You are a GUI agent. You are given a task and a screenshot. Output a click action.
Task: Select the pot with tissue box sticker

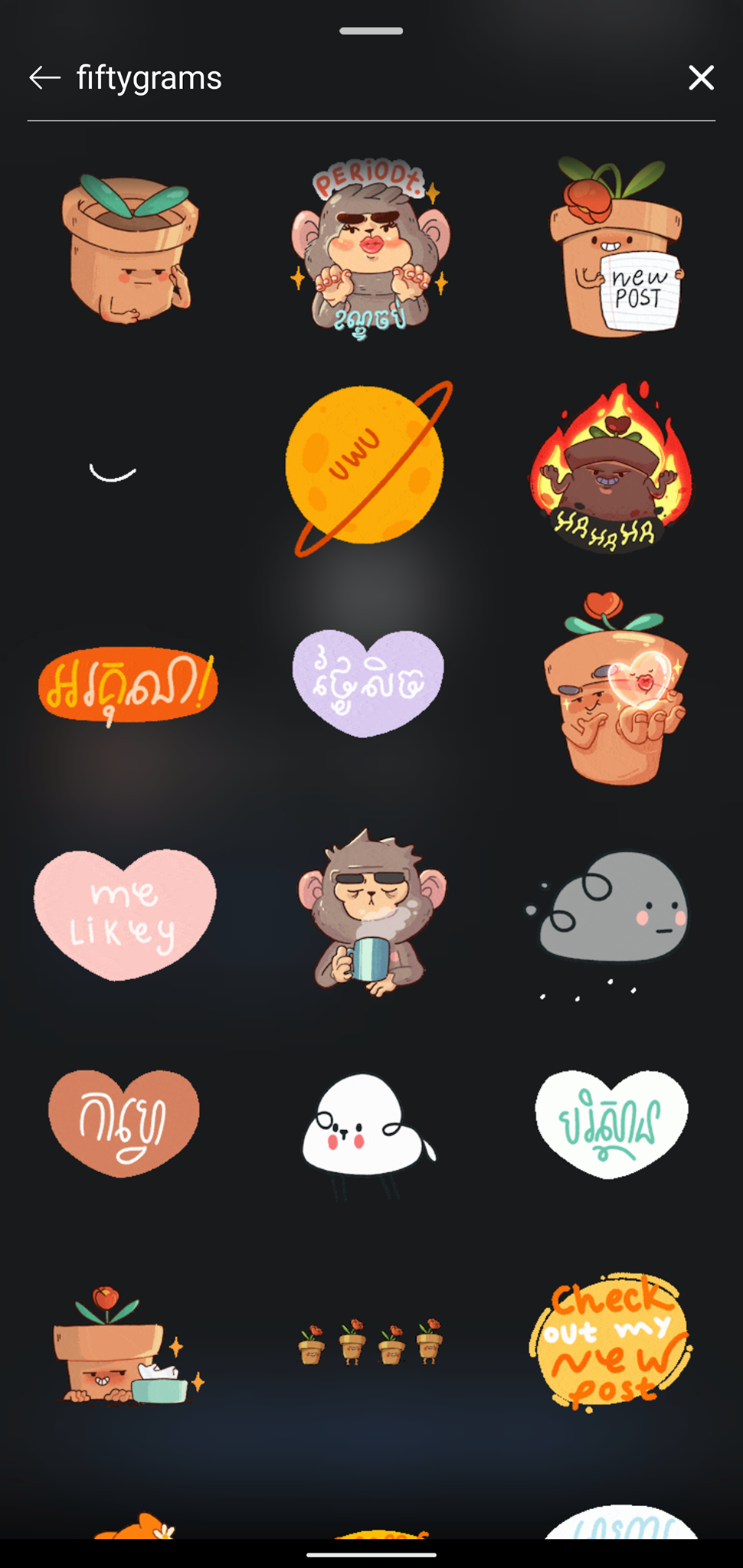click(x=123, y=1347)
